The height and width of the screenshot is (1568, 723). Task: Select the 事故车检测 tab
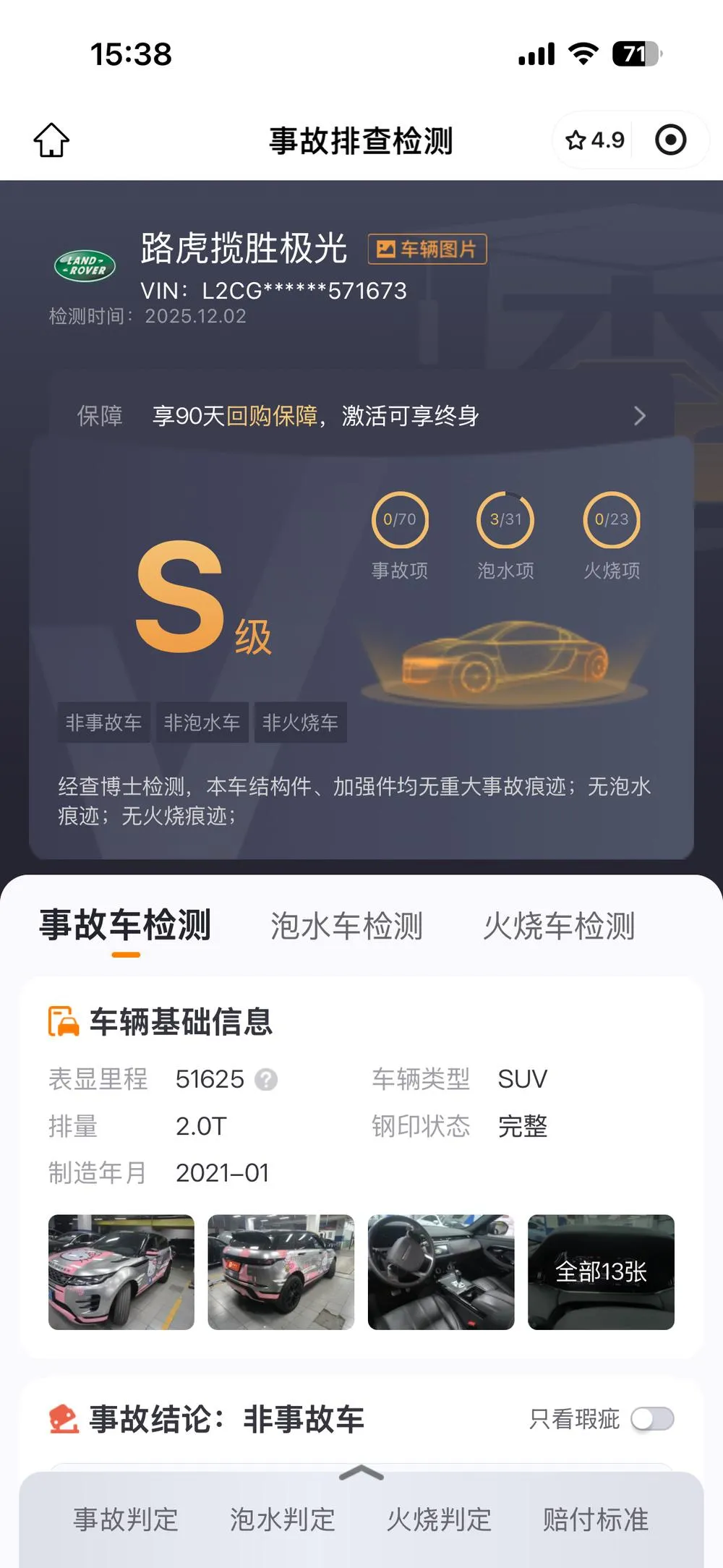[125, 926]
